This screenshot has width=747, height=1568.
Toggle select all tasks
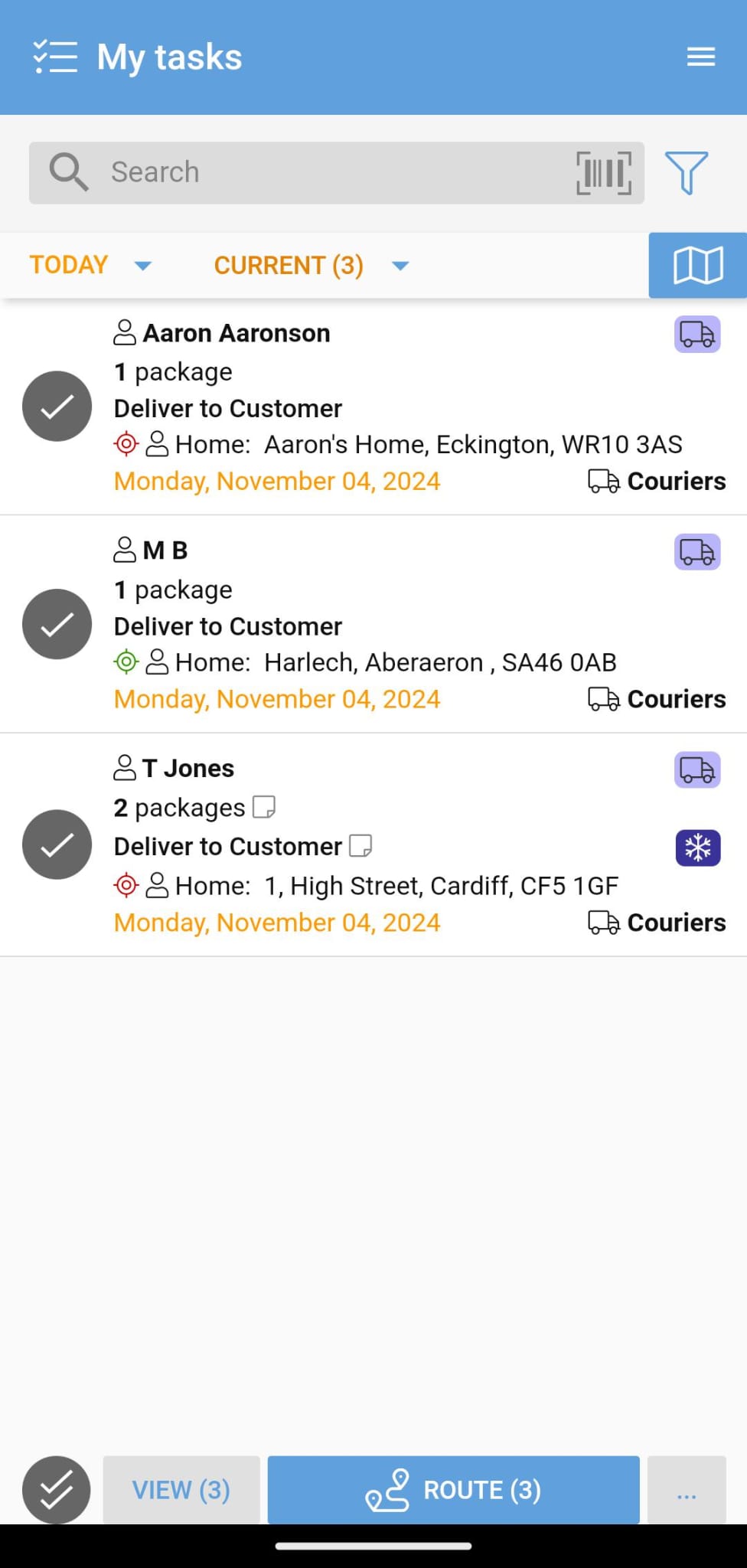click(57, 1490)
